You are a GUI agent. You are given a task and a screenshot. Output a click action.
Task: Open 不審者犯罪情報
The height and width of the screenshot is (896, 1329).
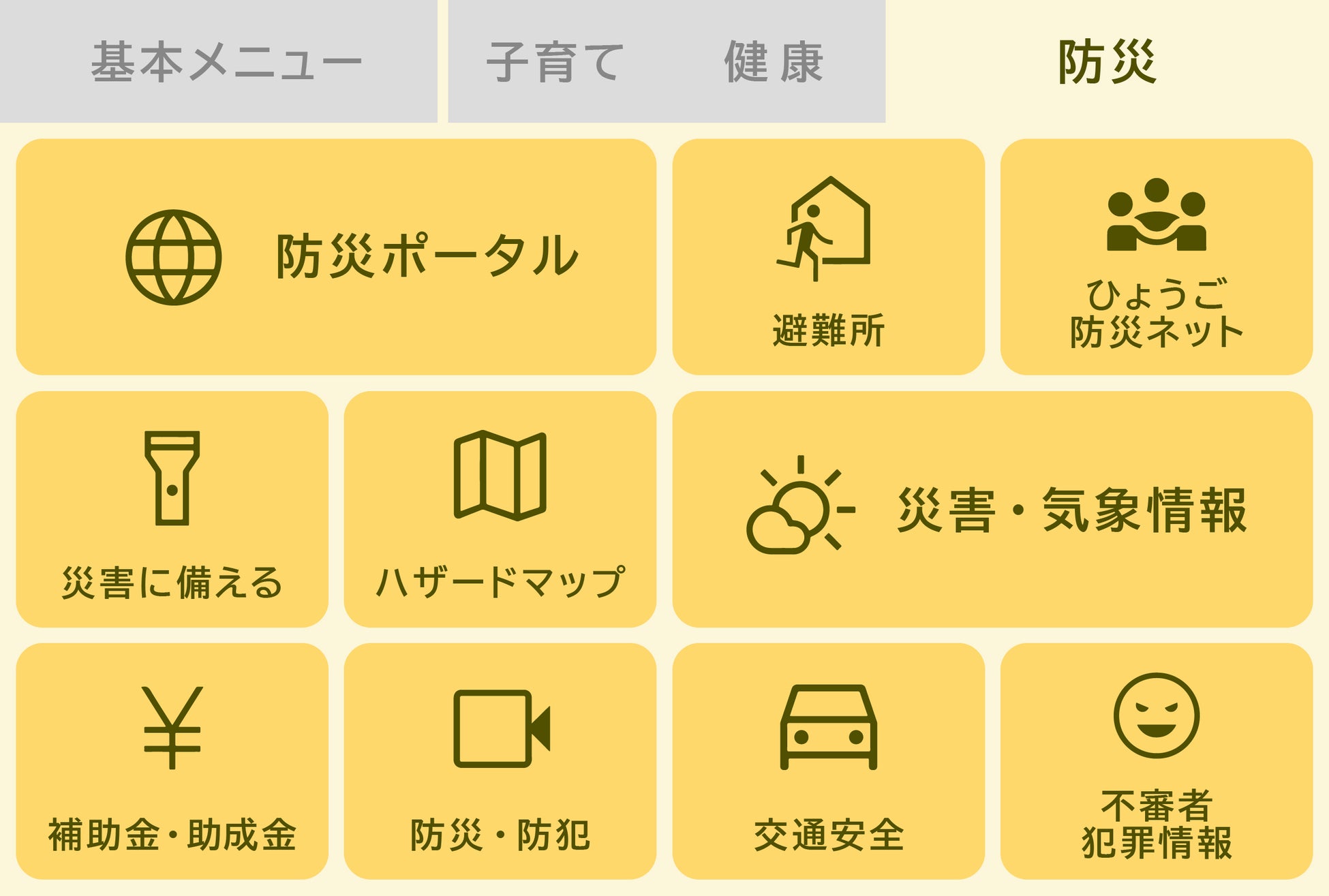(x=1156, y=761)
